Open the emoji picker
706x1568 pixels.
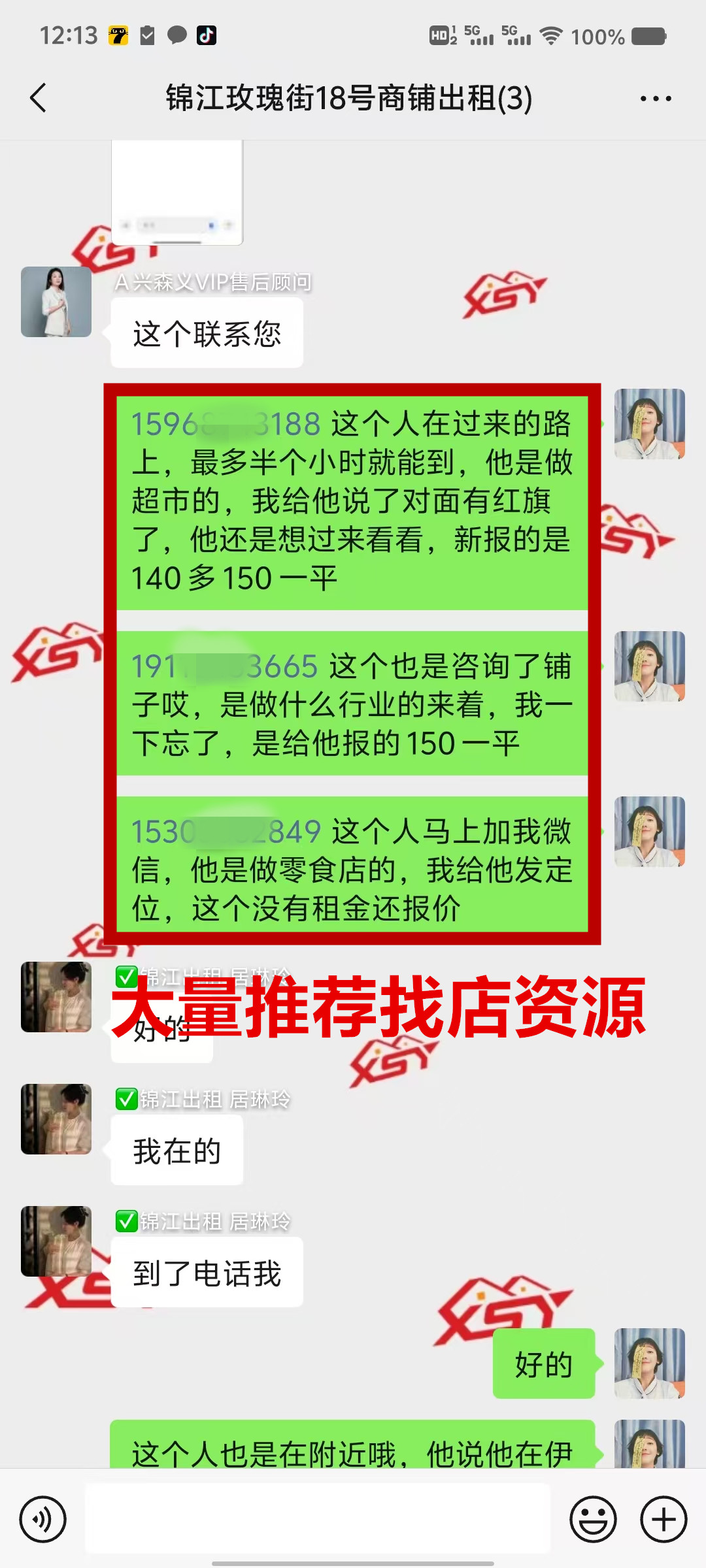[593, 1519]
